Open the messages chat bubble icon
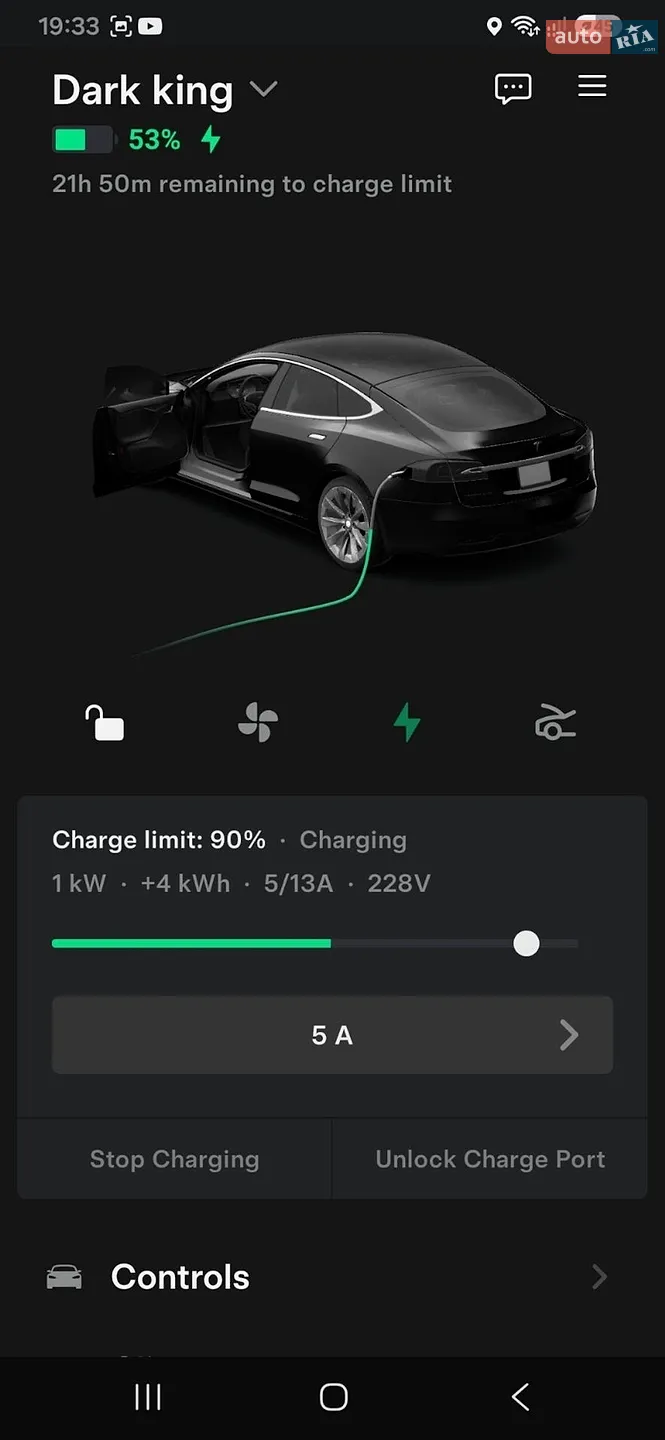This screenshot has width=665, height=1440. tap(513, 89)
